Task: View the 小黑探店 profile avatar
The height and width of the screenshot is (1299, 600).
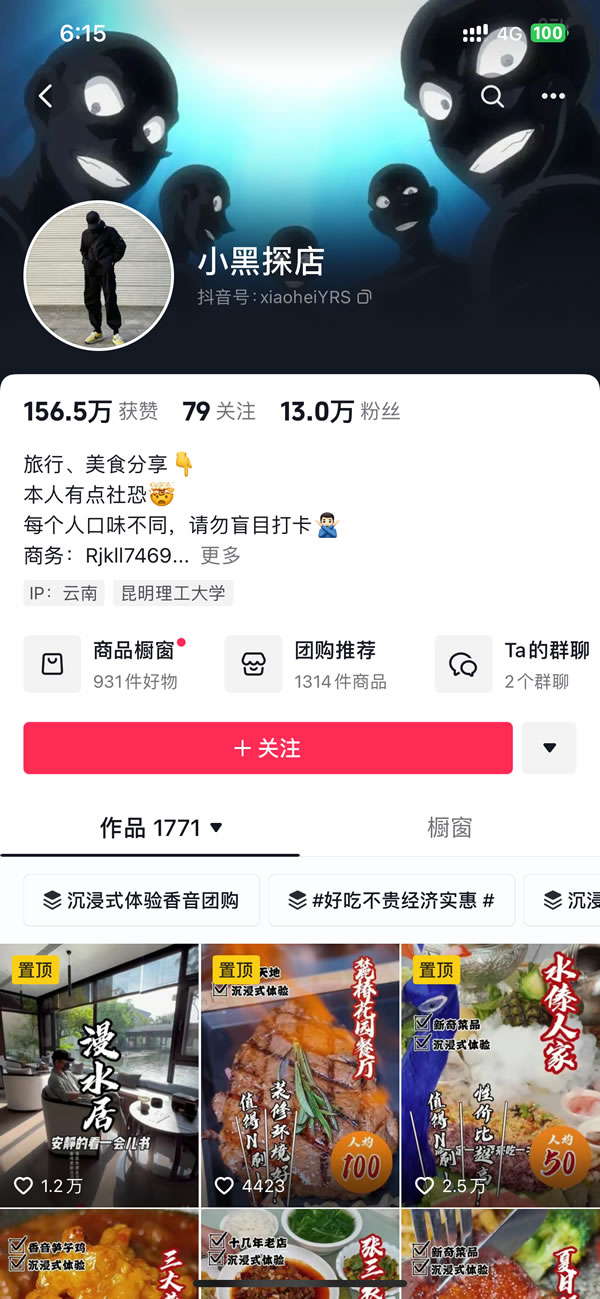Action: [x=98, y=275]
